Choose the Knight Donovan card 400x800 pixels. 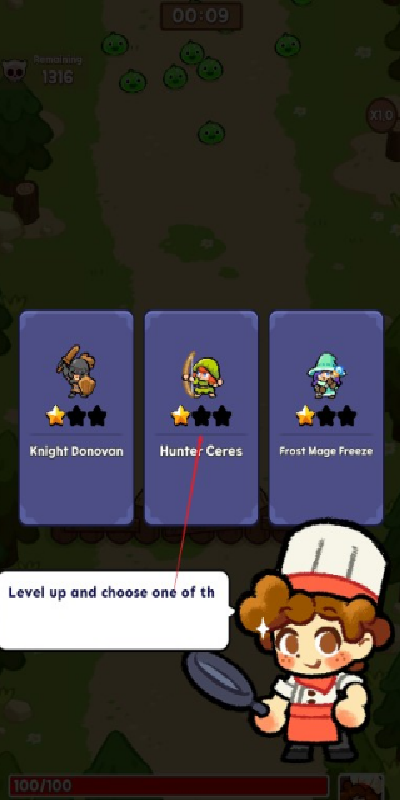[x=77, y=418]
